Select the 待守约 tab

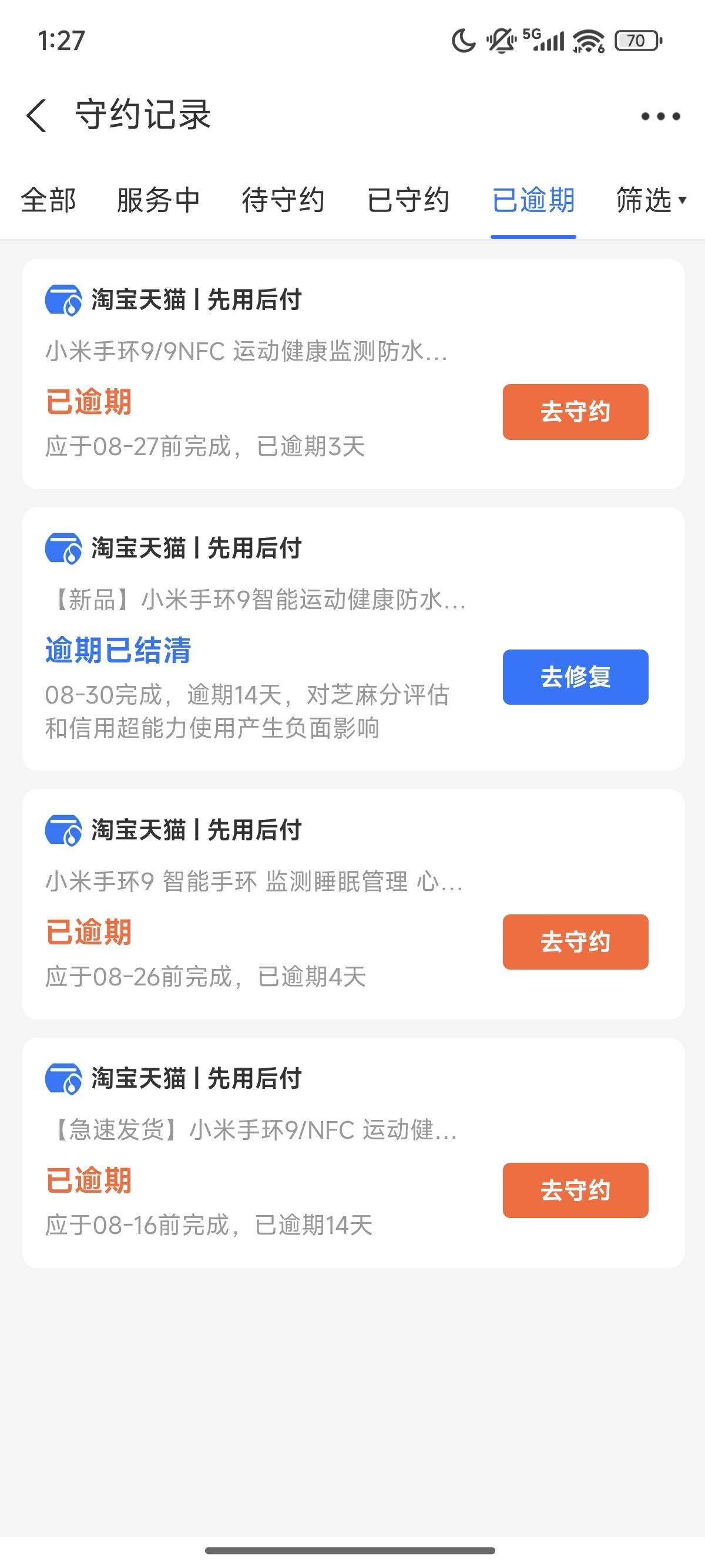tap(283, 200)
